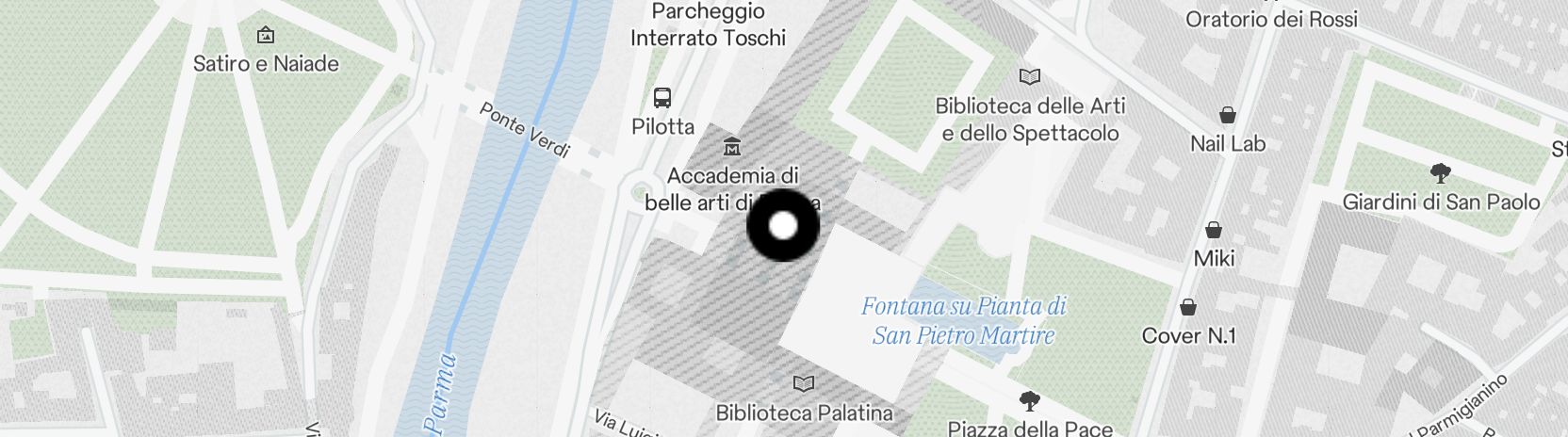
Task: Open the Biblioteca delle Arti e dello Spettacolo marker
Action: pos(1030,76)
